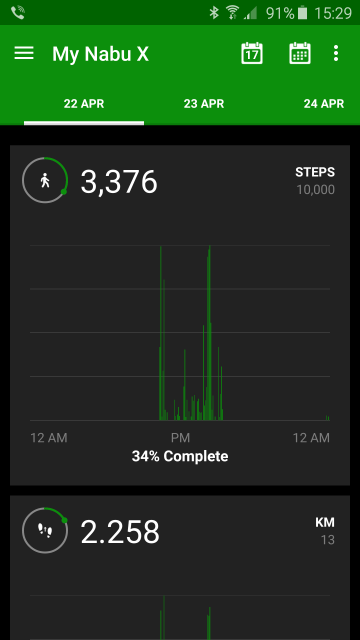Open the hamburger navigation drawer
The width and height of the screenshot is (360, 640).
point(24,53)
